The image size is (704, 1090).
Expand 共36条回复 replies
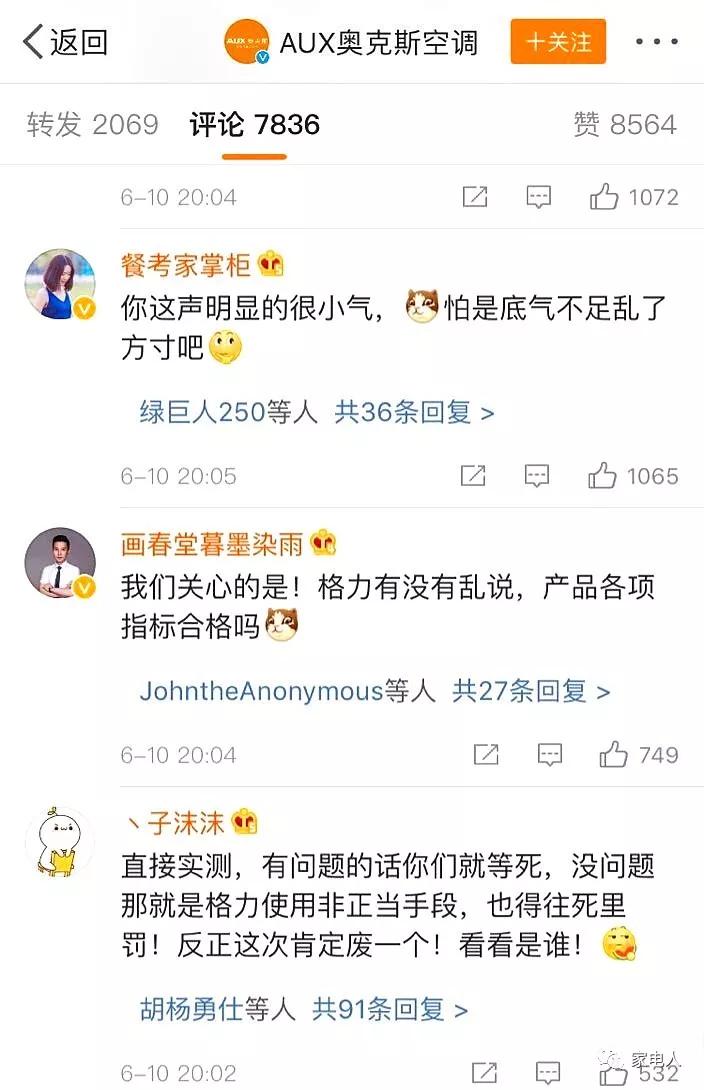(x=414, y=412)
